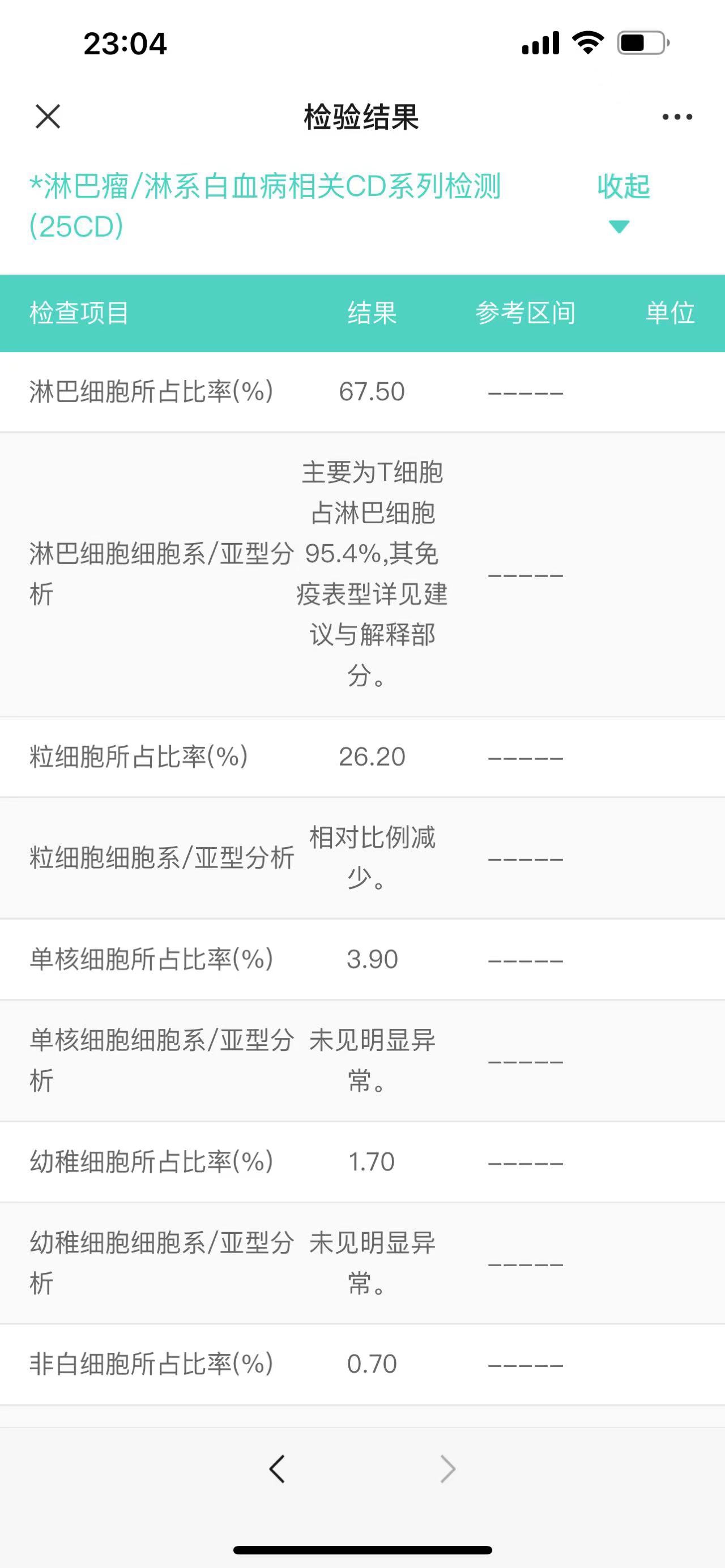This screenshot has height=1568, width=725.
Task: Go forward with the bottom right arrow
Action: click(x=447, y=1469)
